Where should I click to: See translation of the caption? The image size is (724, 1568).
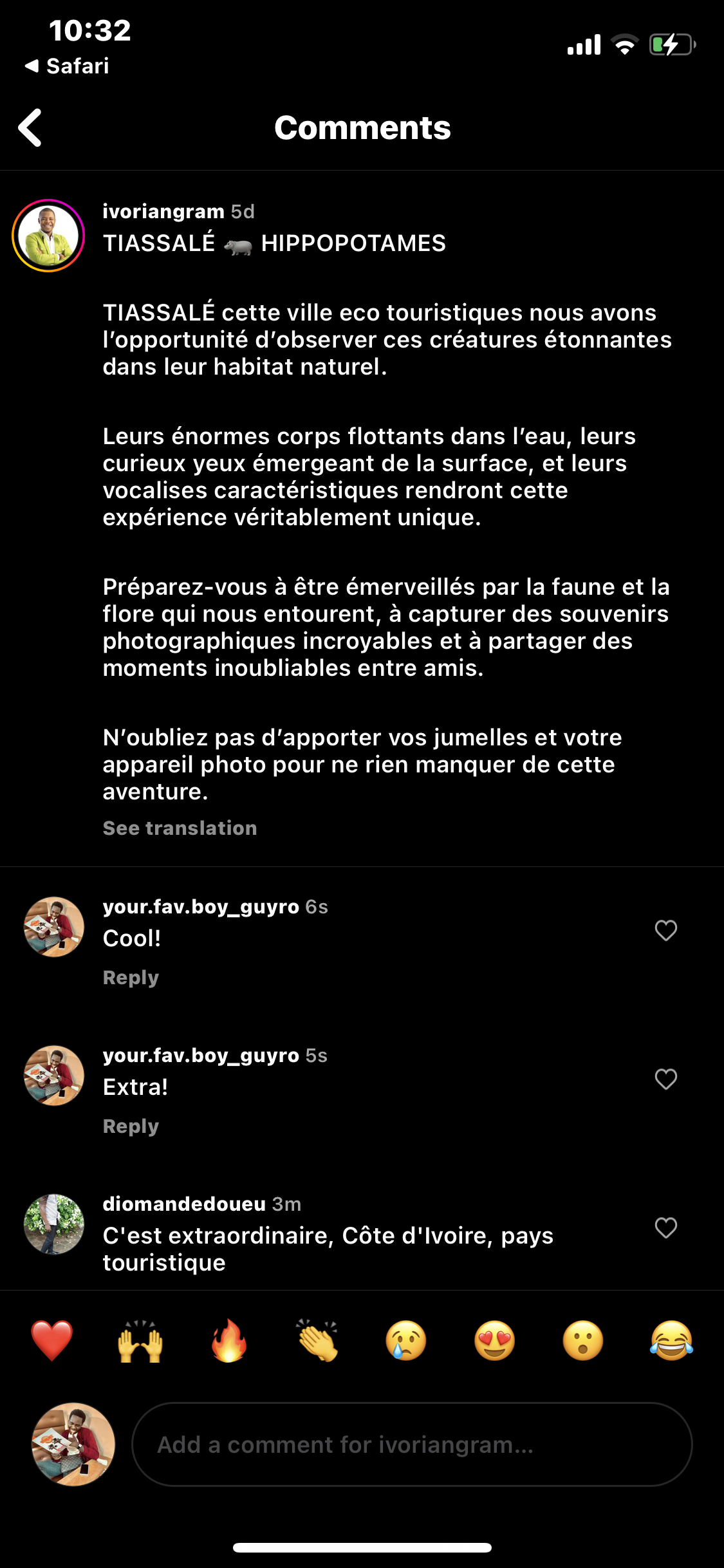coord(180,828)
